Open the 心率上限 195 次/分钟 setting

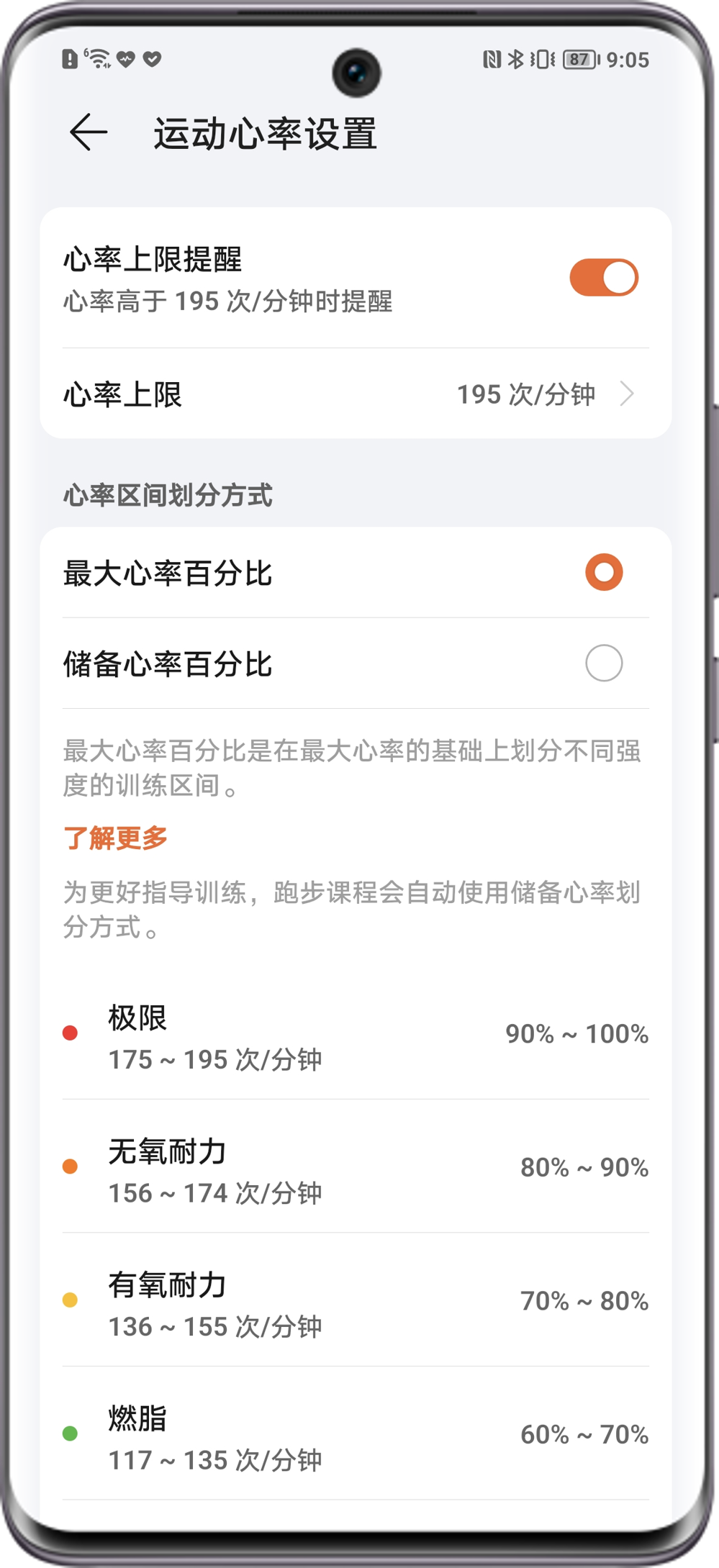(x=356, y=394)
